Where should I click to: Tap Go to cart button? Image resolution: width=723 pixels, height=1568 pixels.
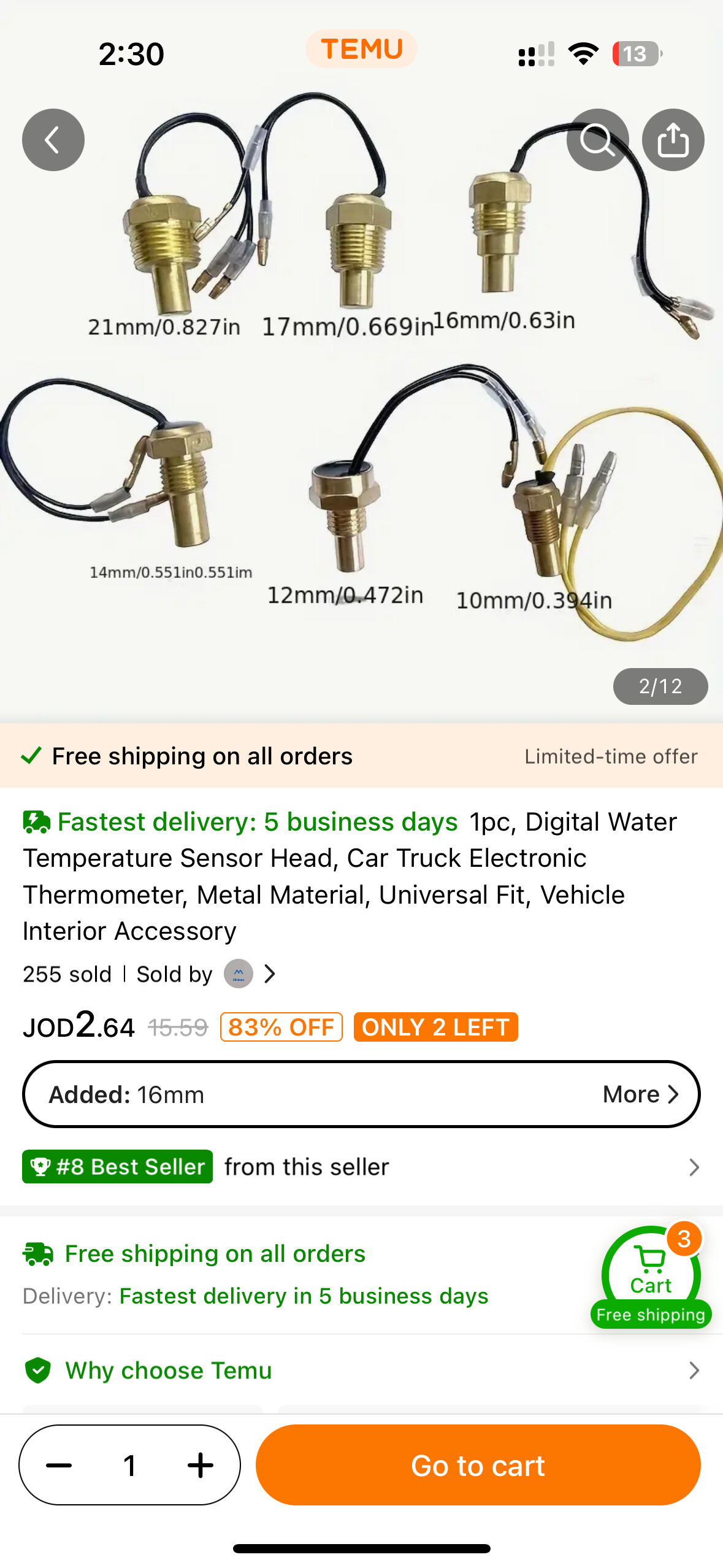(478, 1466)
